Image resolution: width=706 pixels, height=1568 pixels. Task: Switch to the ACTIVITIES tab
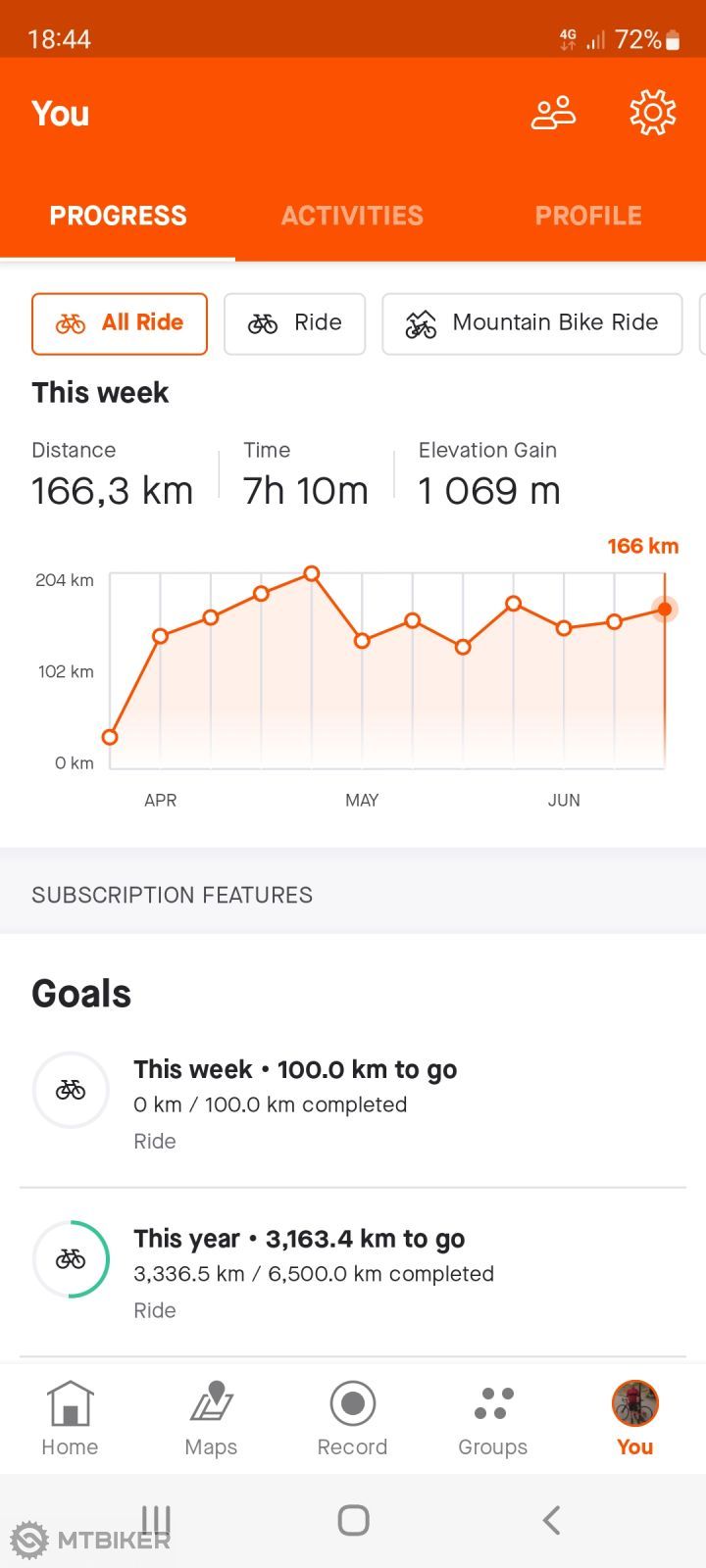(352, 215)
